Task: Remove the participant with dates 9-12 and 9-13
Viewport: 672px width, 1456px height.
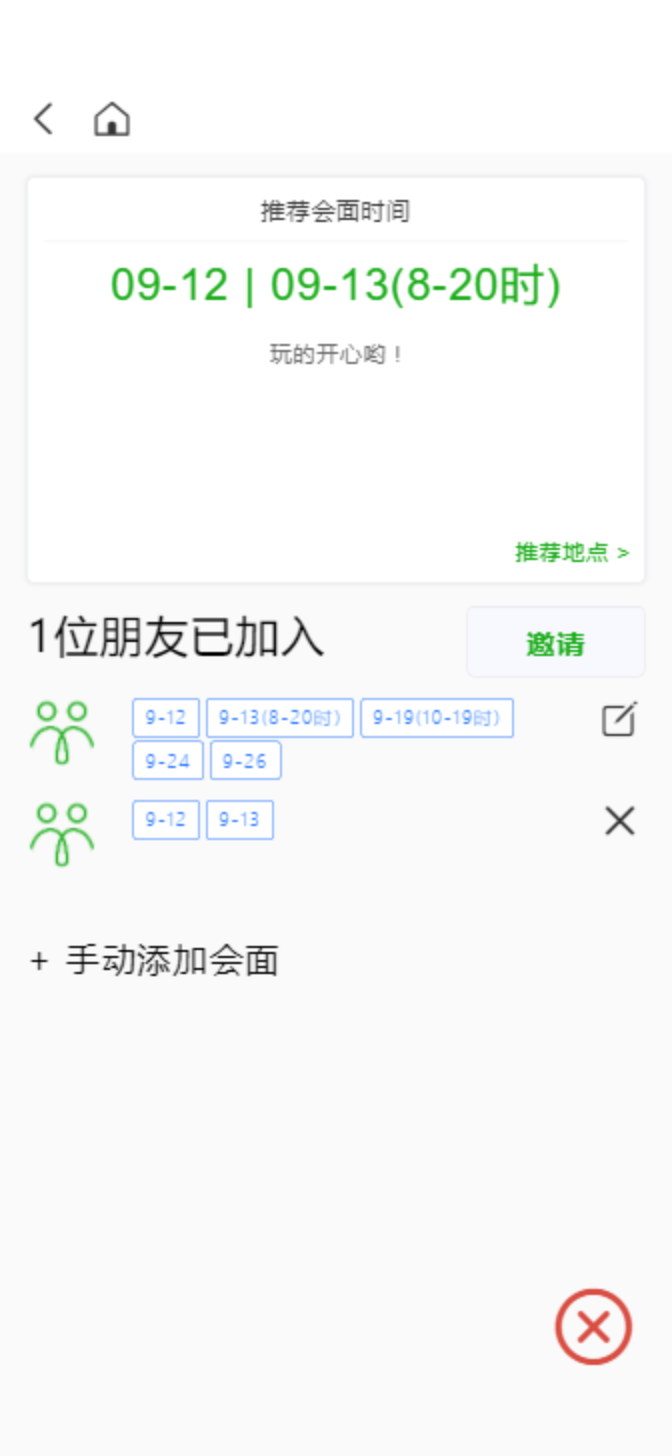Action: click(620, 822)
